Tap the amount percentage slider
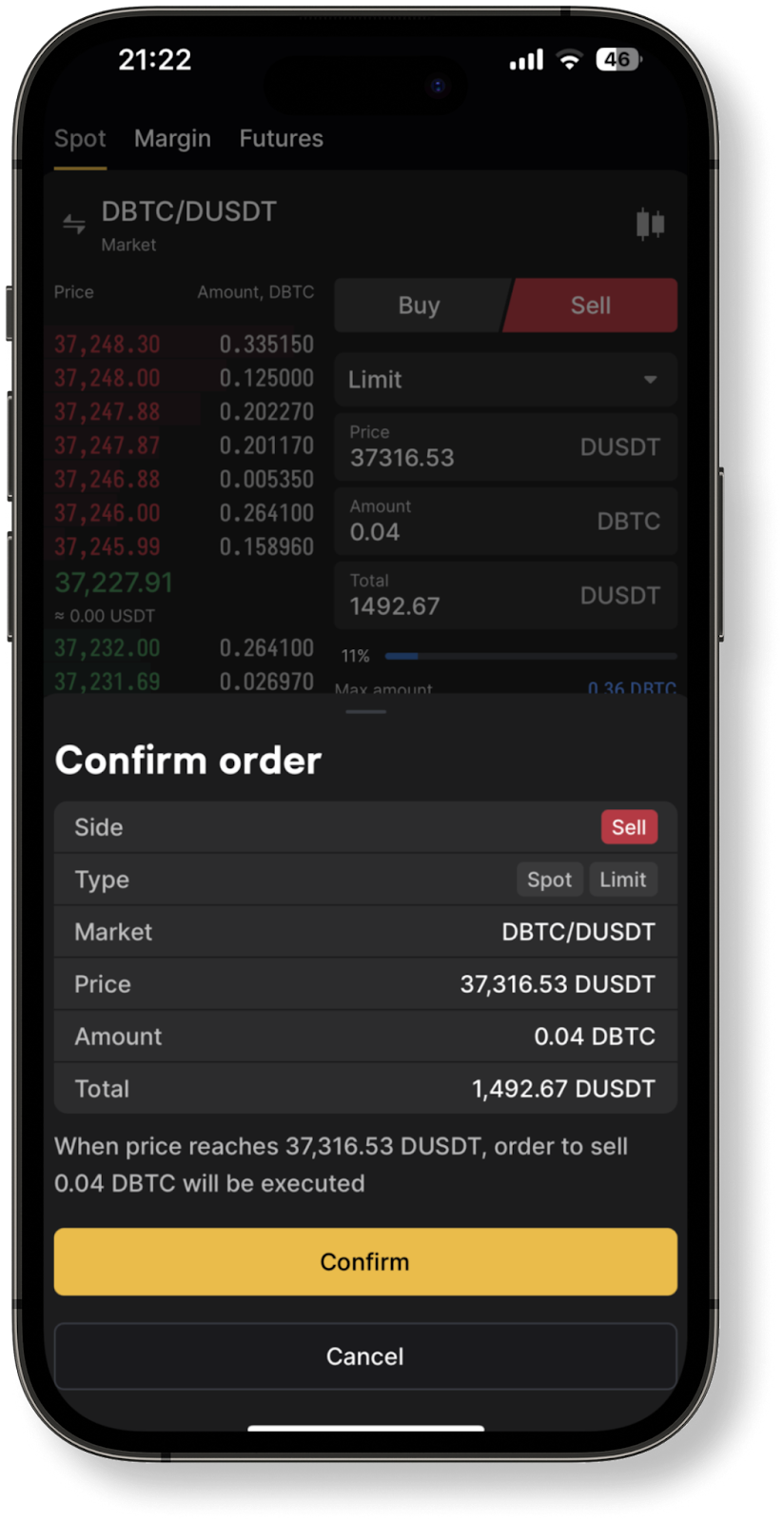 tap(531, 656)
